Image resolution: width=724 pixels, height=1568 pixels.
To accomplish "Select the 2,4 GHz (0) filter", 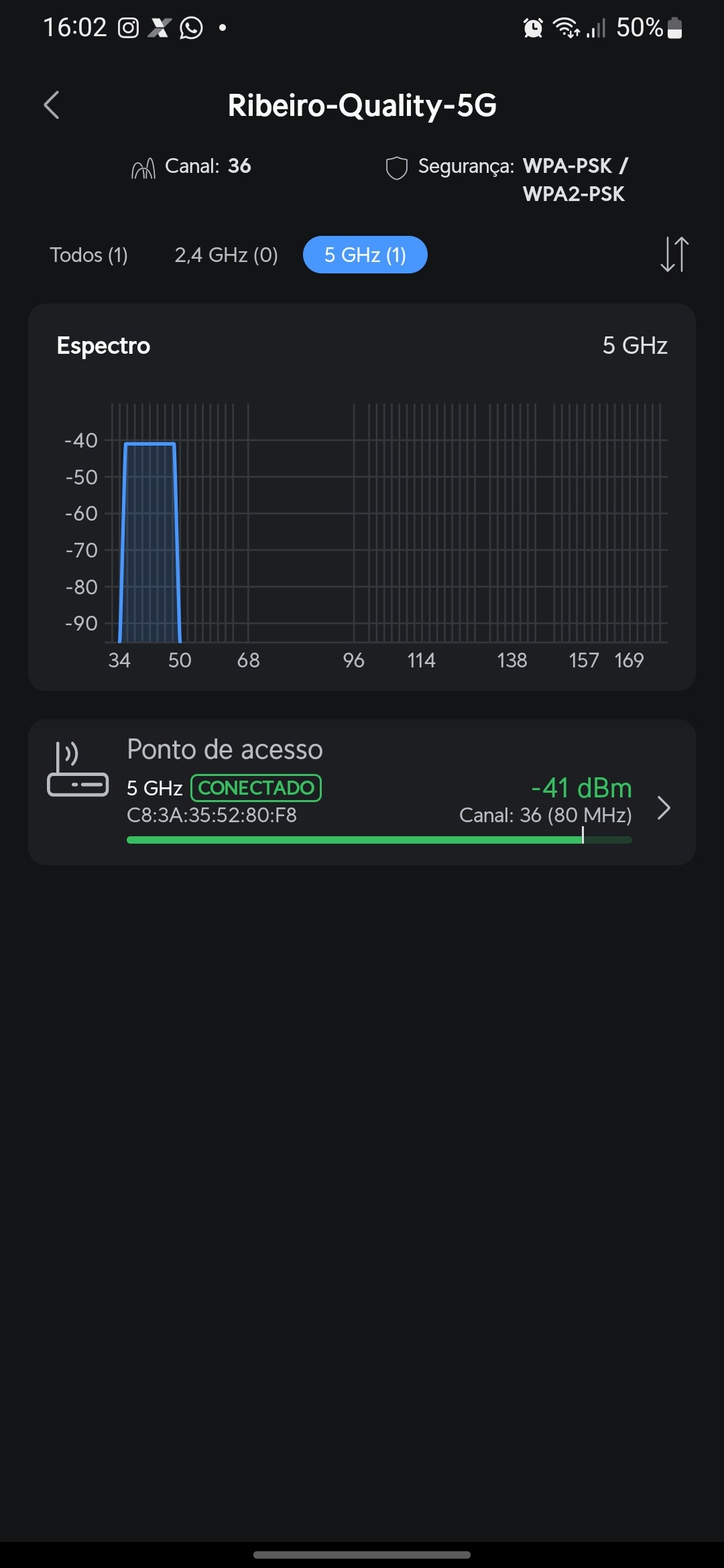I will coord(226,255).
